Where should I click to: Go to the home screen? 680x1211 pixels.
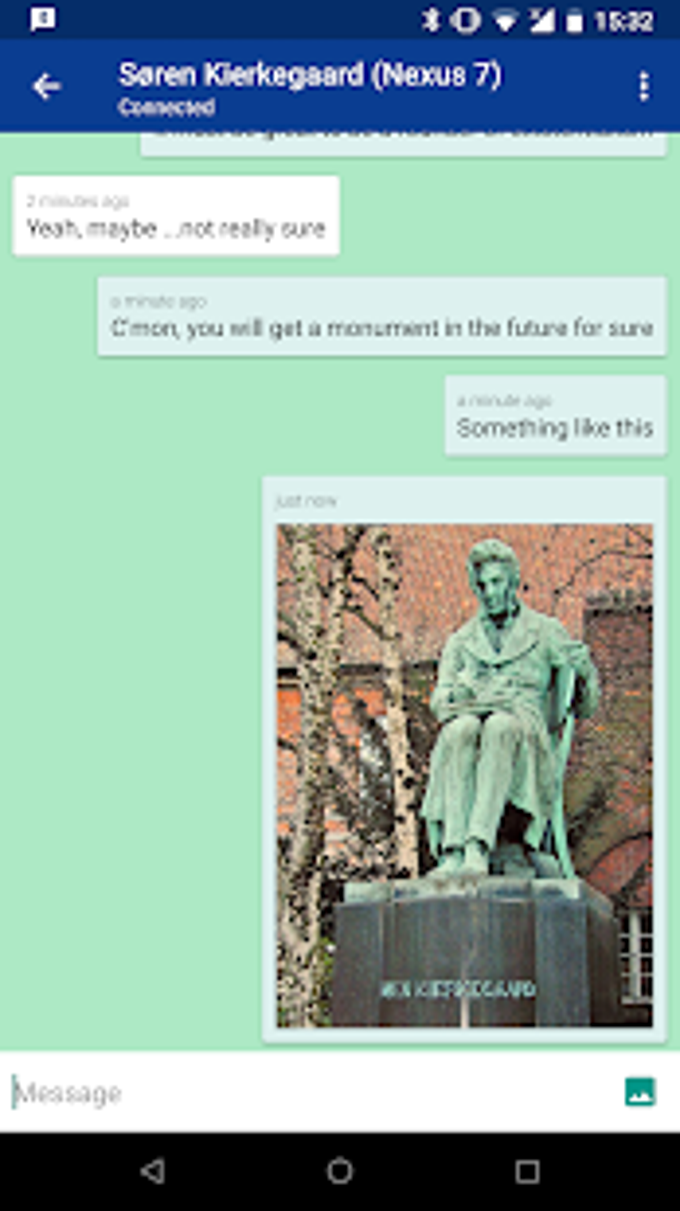[340, 1171]
